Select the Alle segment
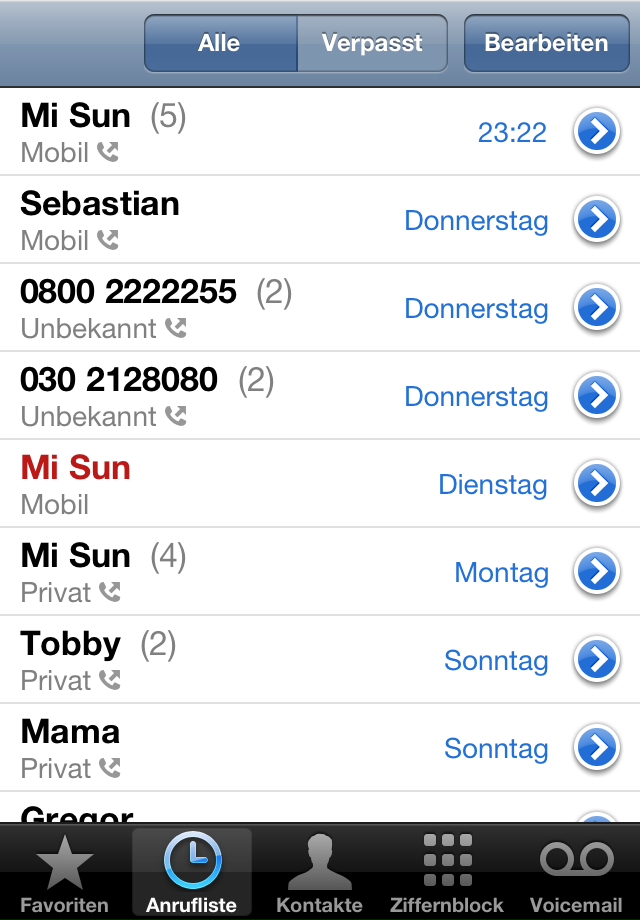 coord(220,43)
